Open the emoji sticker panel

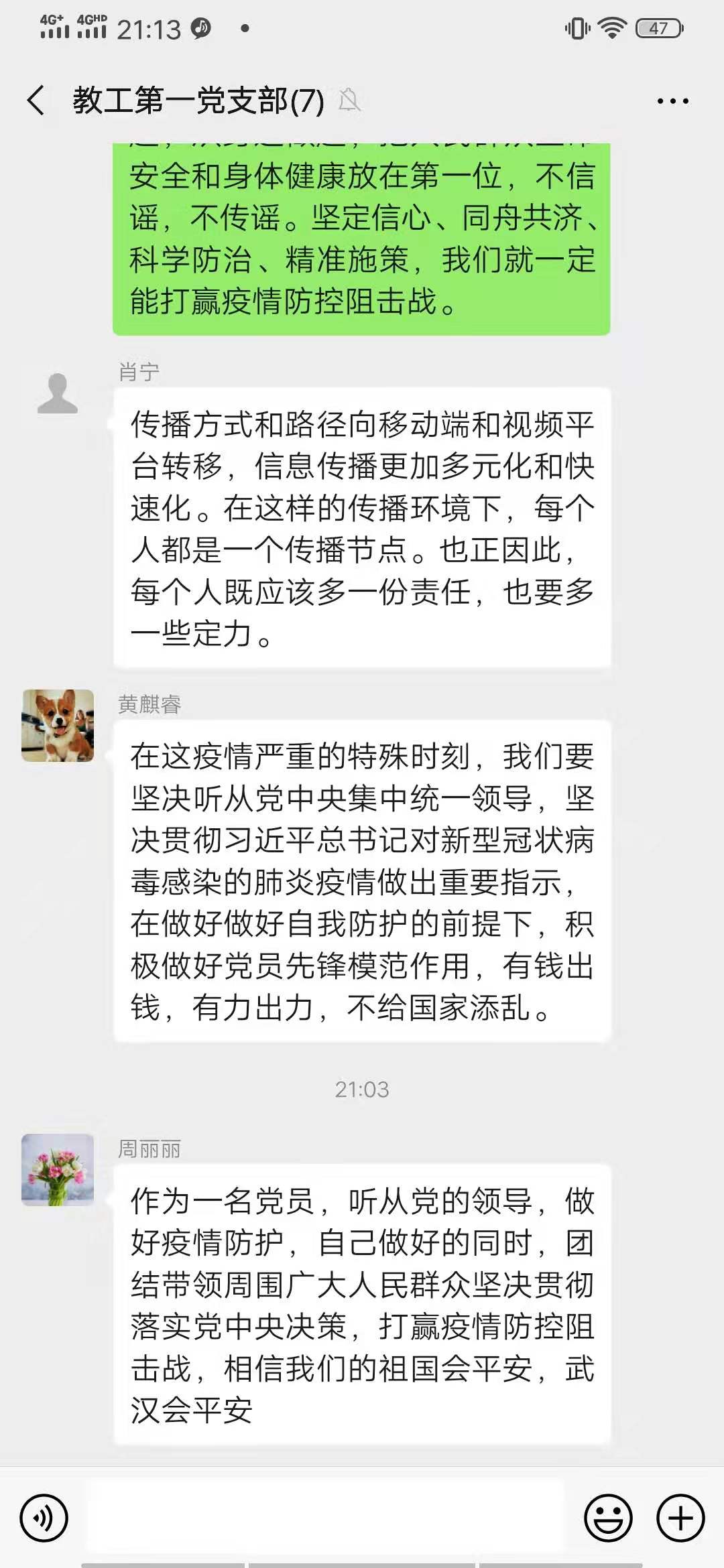[608, 1518]
